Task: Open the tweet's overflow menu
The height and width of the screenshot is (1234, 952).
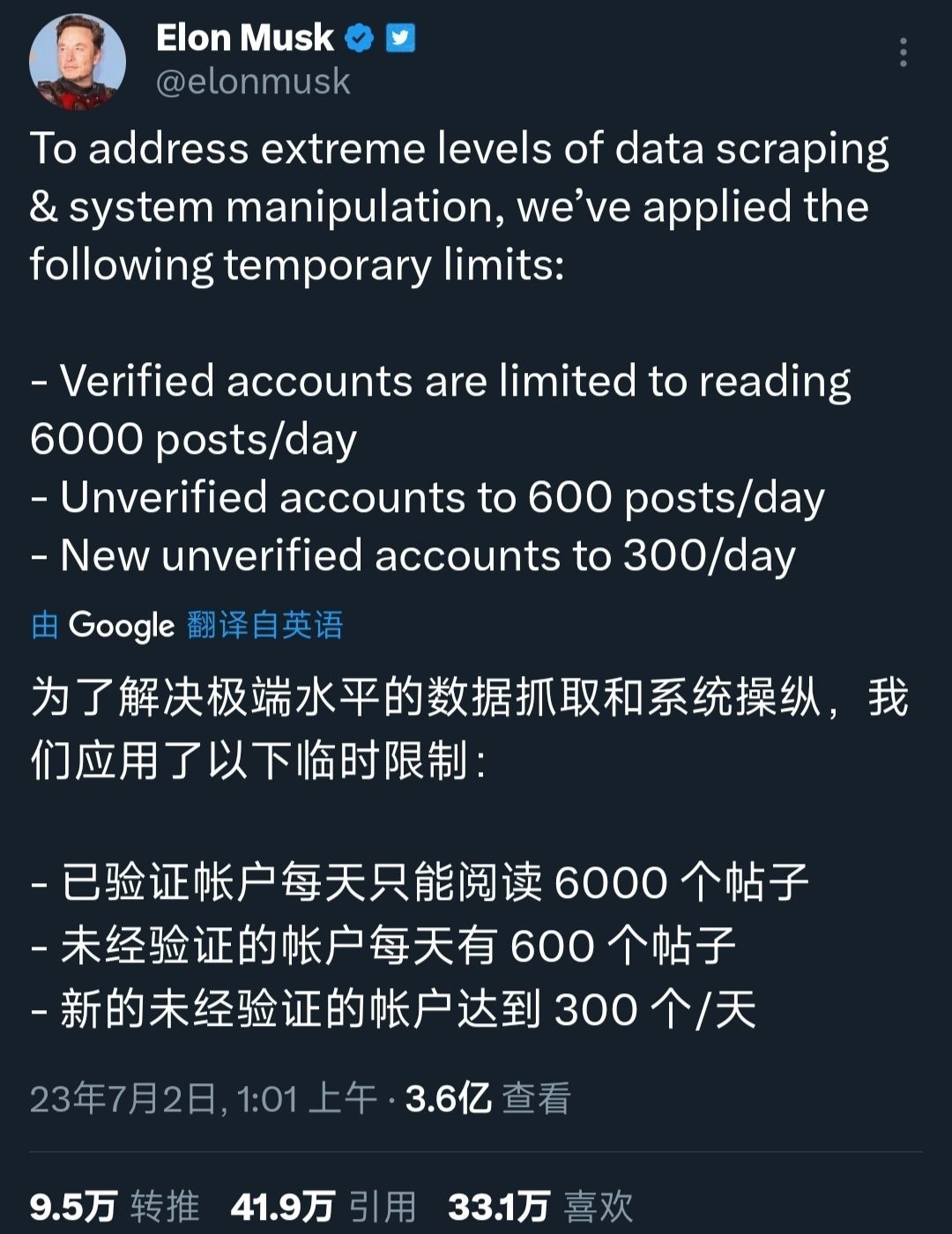Action: tap(903, 53)
